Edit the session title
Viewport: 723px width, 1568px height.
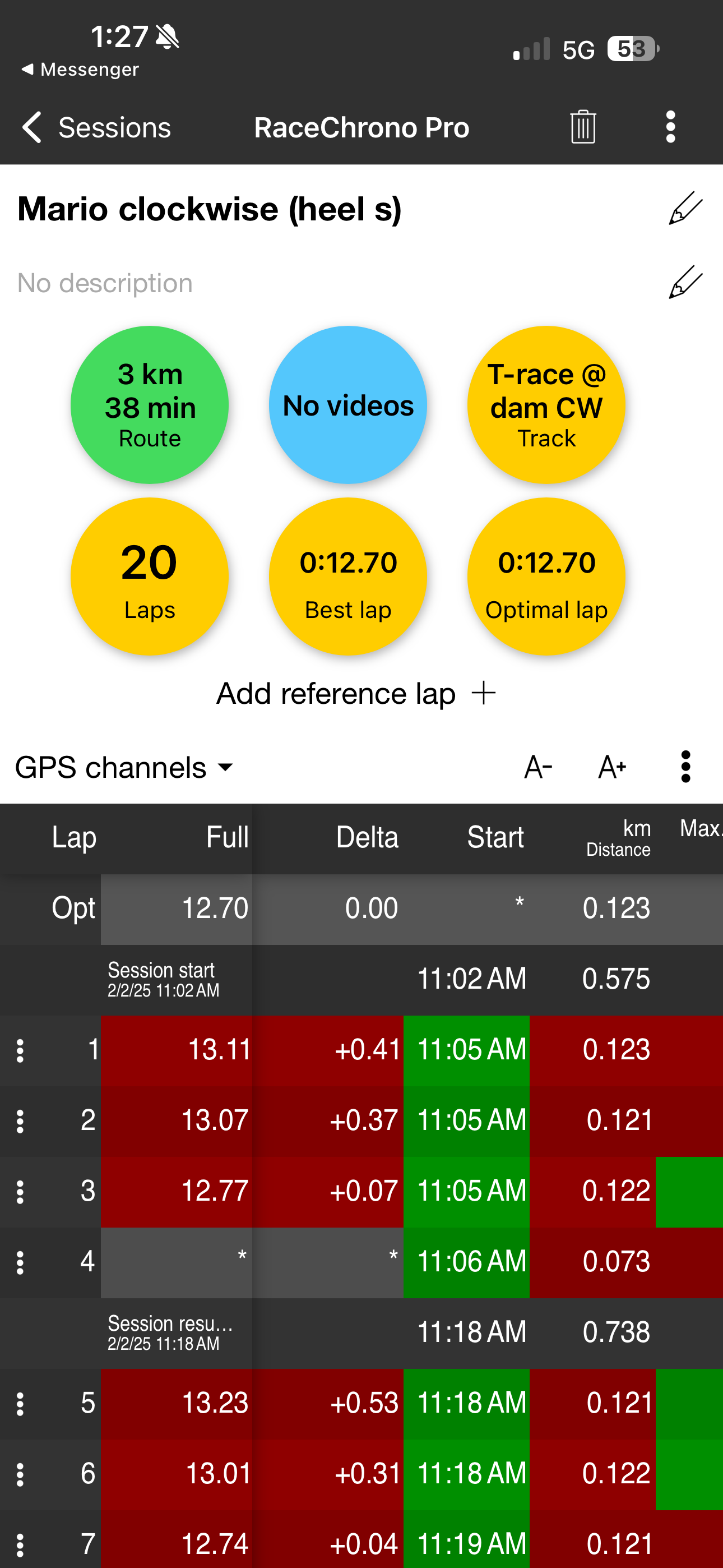[686, 209]
